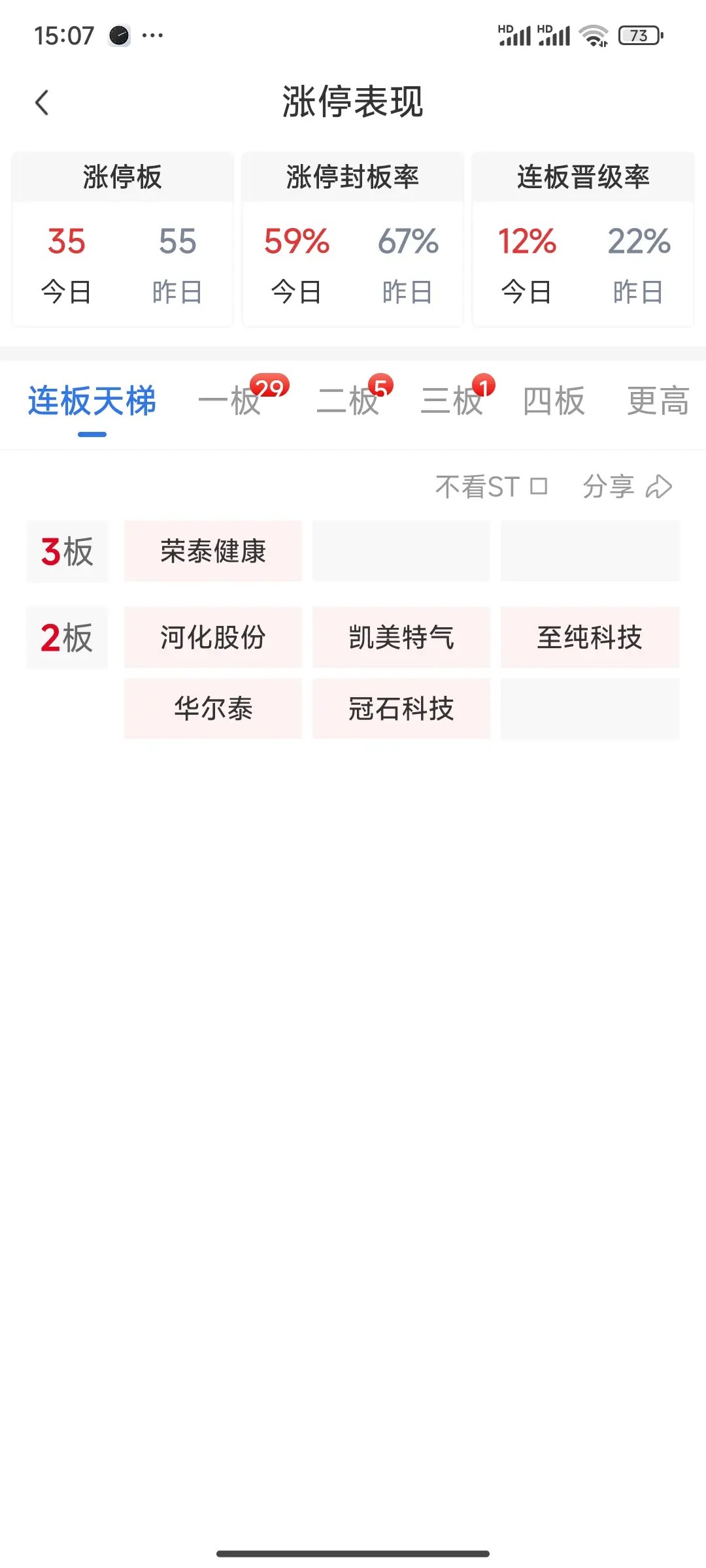Tap stock 至纯科技
The height and width of the screenshot is (1568, 706).
click(x=590, y=638)
